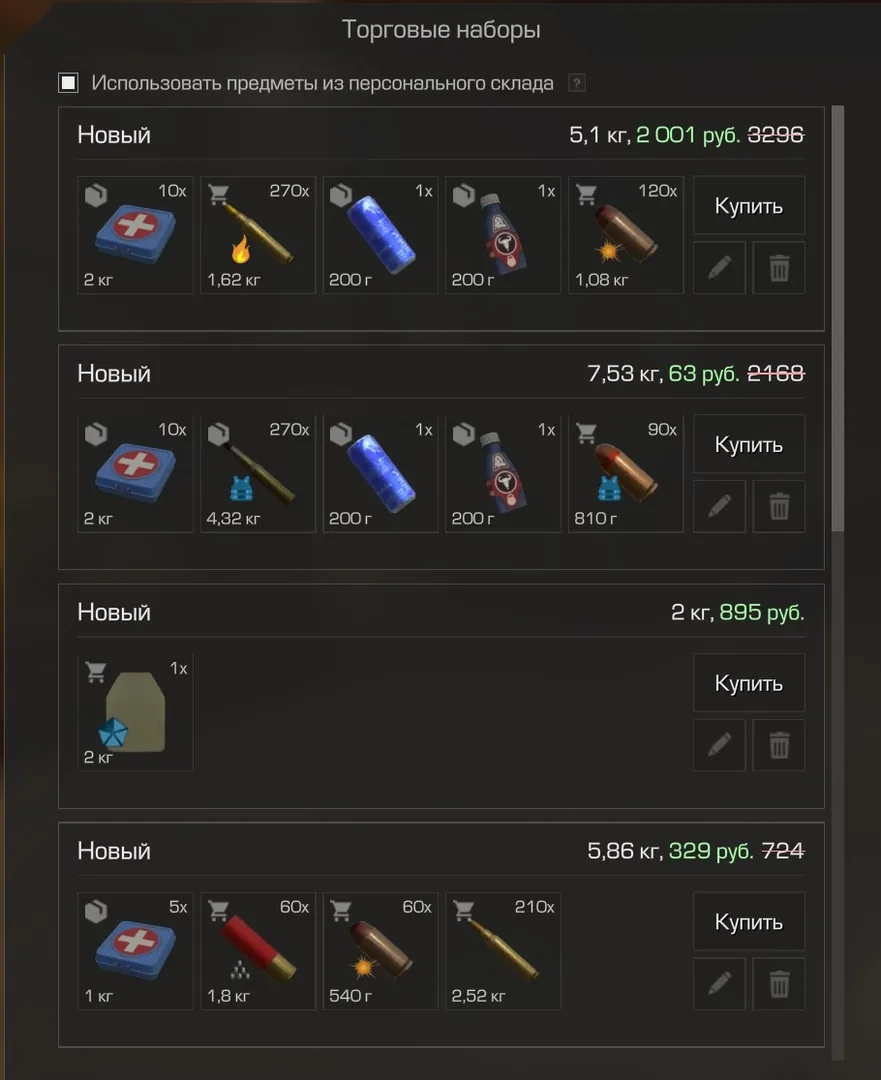Edit the 7,53 кг trade set

coord(719,507)
